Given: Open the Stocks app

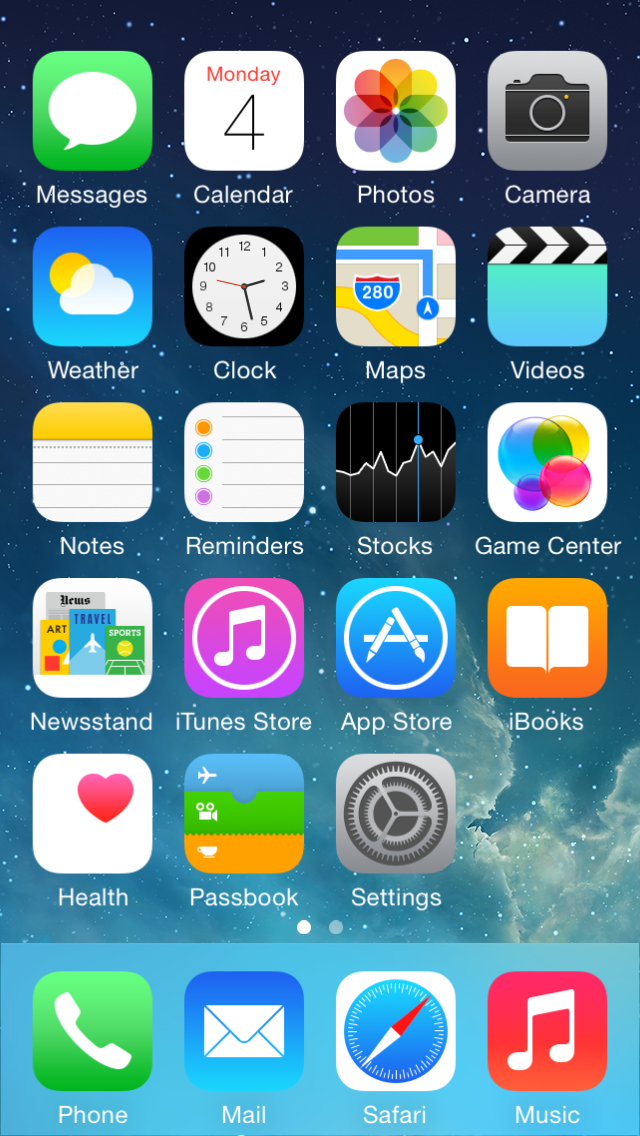Looking at the screenshot, I should pos(396,462).
